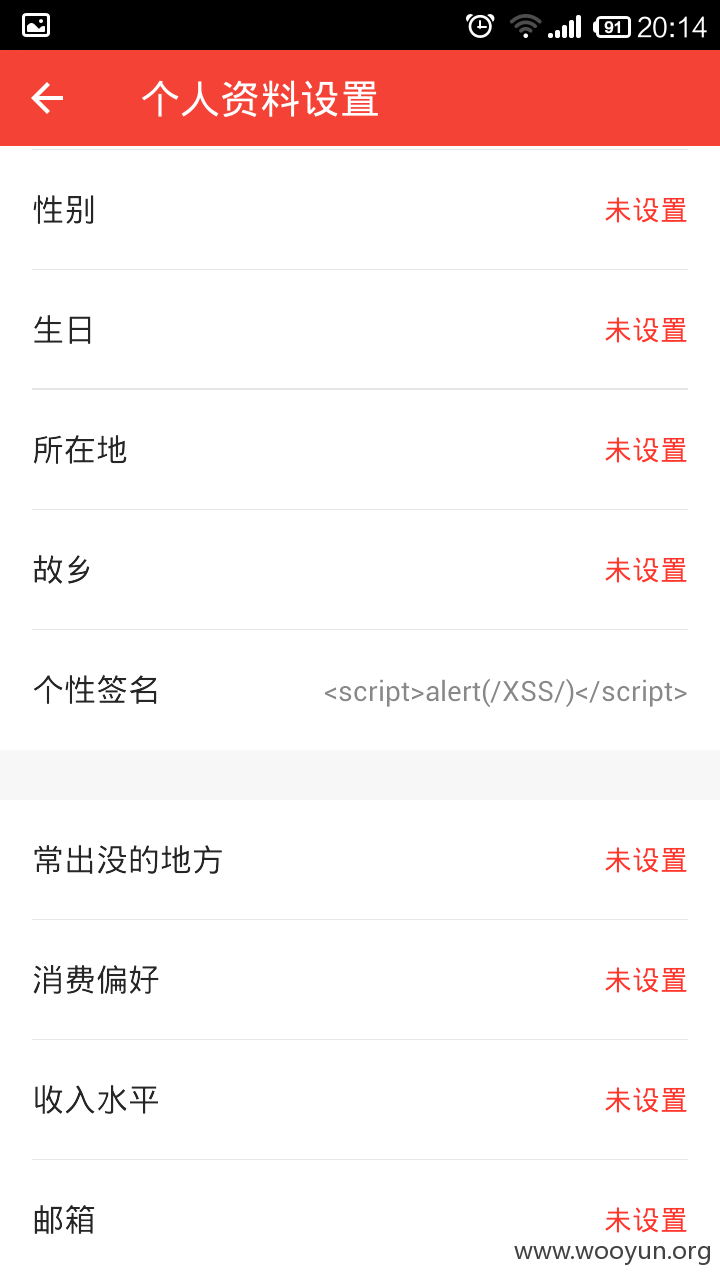This screenshot has width=720, height=1280.
Task: Open the 邮箱 email row
Action: click(360, 1220)
